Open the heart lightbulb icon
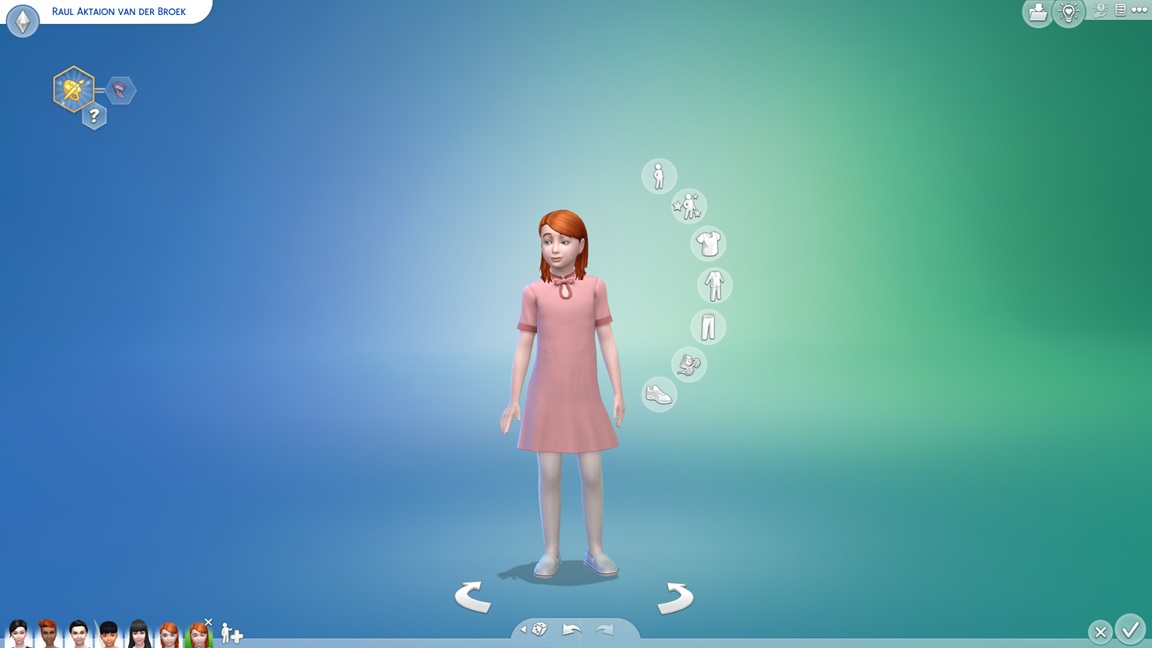 click(1069, 13)
